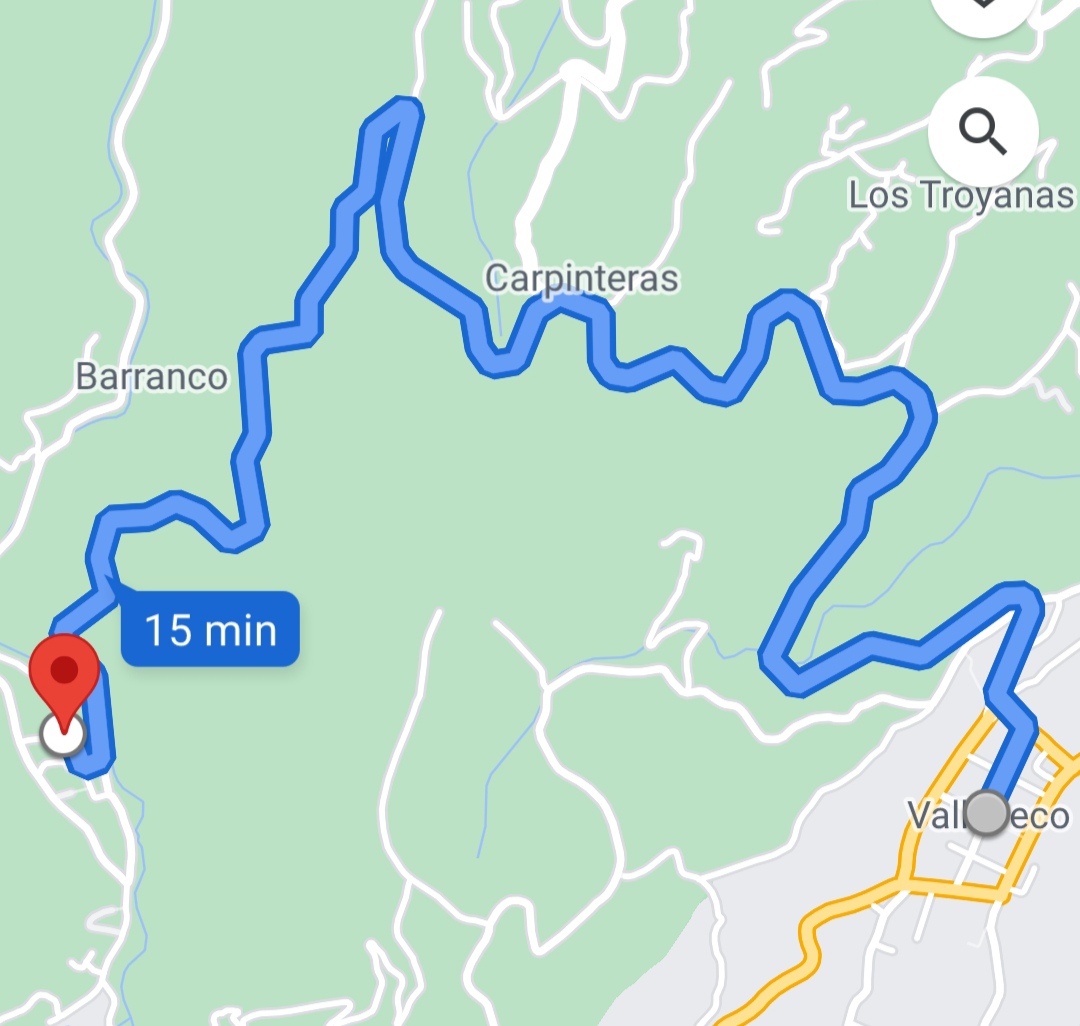This screenshot has width=1080, height=1026.
Task: Tap the 15 min route label
Action: coord(211,630)
